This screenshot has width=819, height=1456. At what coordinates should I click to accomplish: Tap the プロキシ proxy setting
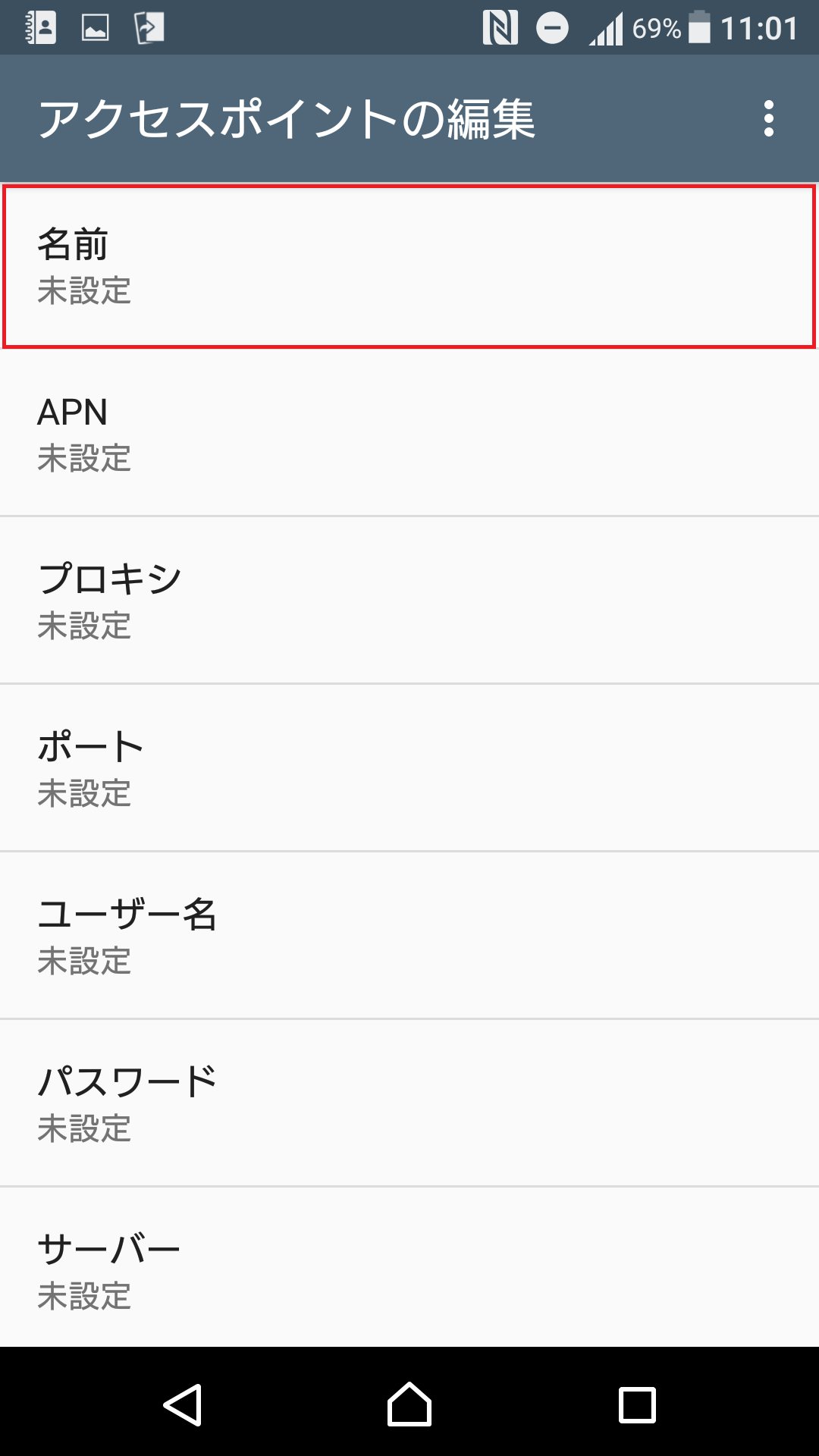pyautogui.click(x=409, y=599)
